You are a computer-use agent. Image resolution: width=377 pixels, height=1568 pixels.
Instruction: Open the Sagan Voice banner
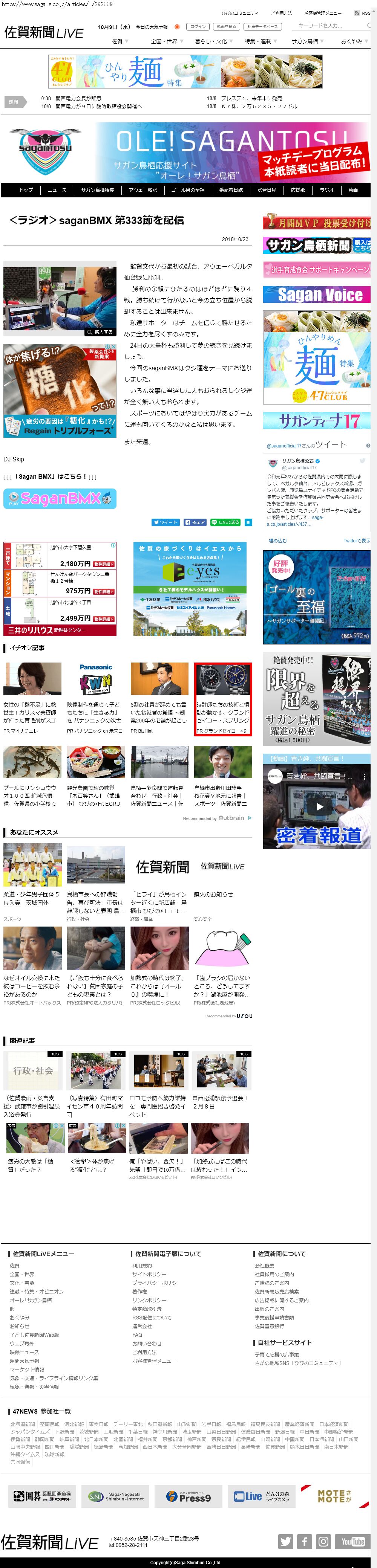316,295
